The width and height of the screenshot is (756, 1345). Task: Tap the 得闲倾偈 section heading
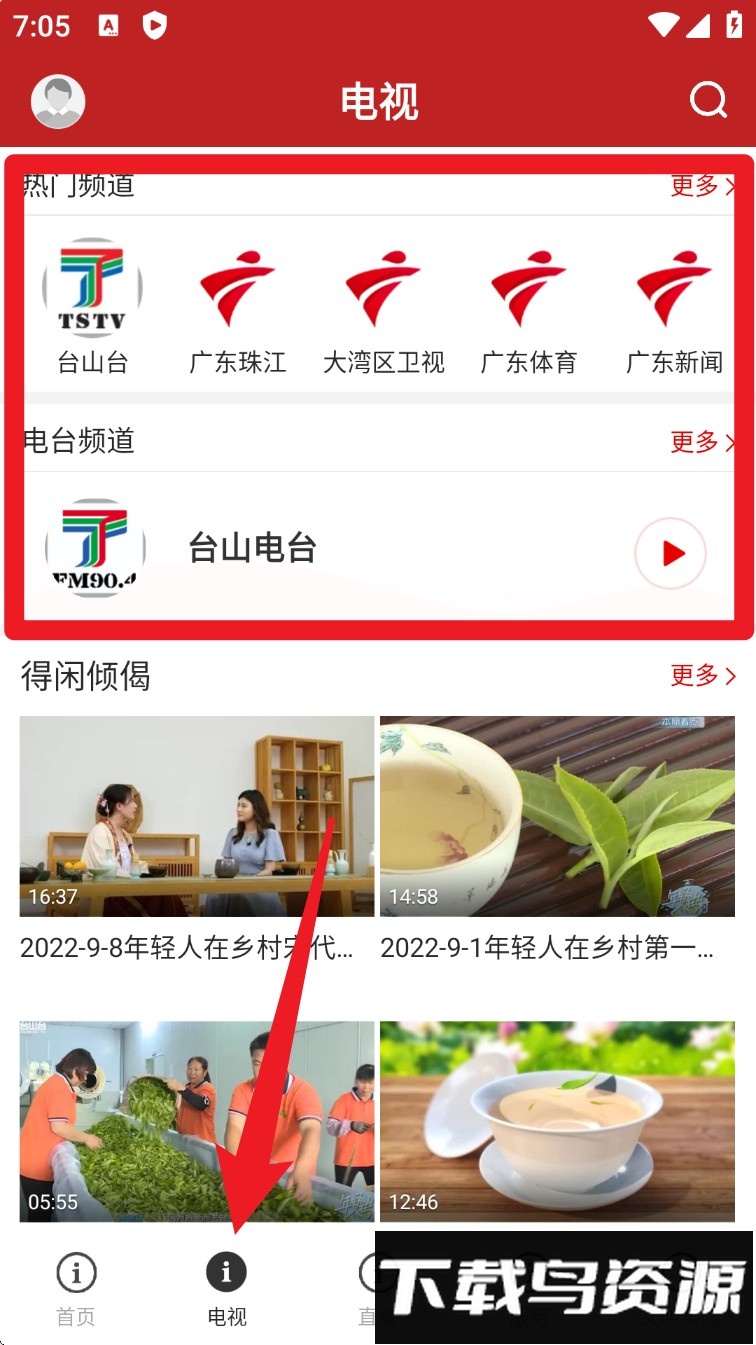point(85,677)
